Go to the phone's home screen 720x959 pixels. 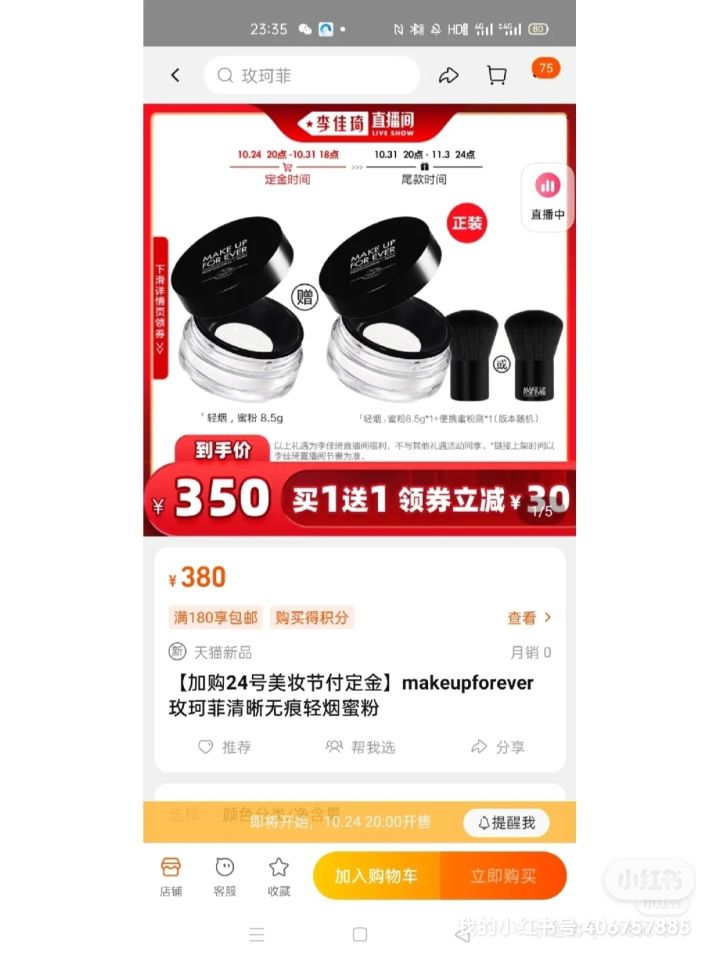(x=360, y=934)
